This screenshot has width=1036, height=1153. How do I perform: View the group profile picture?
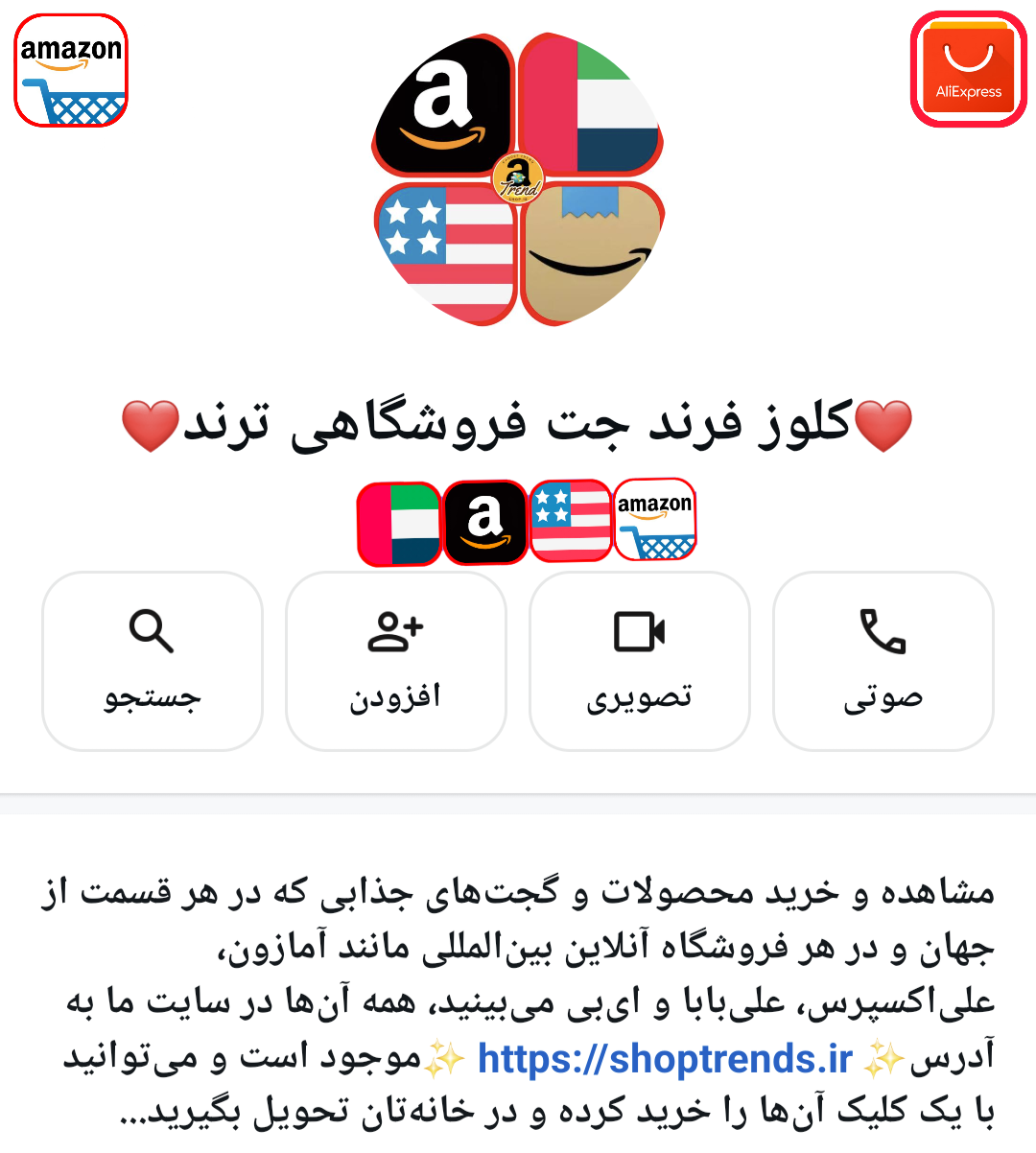(x=518, y=180)
